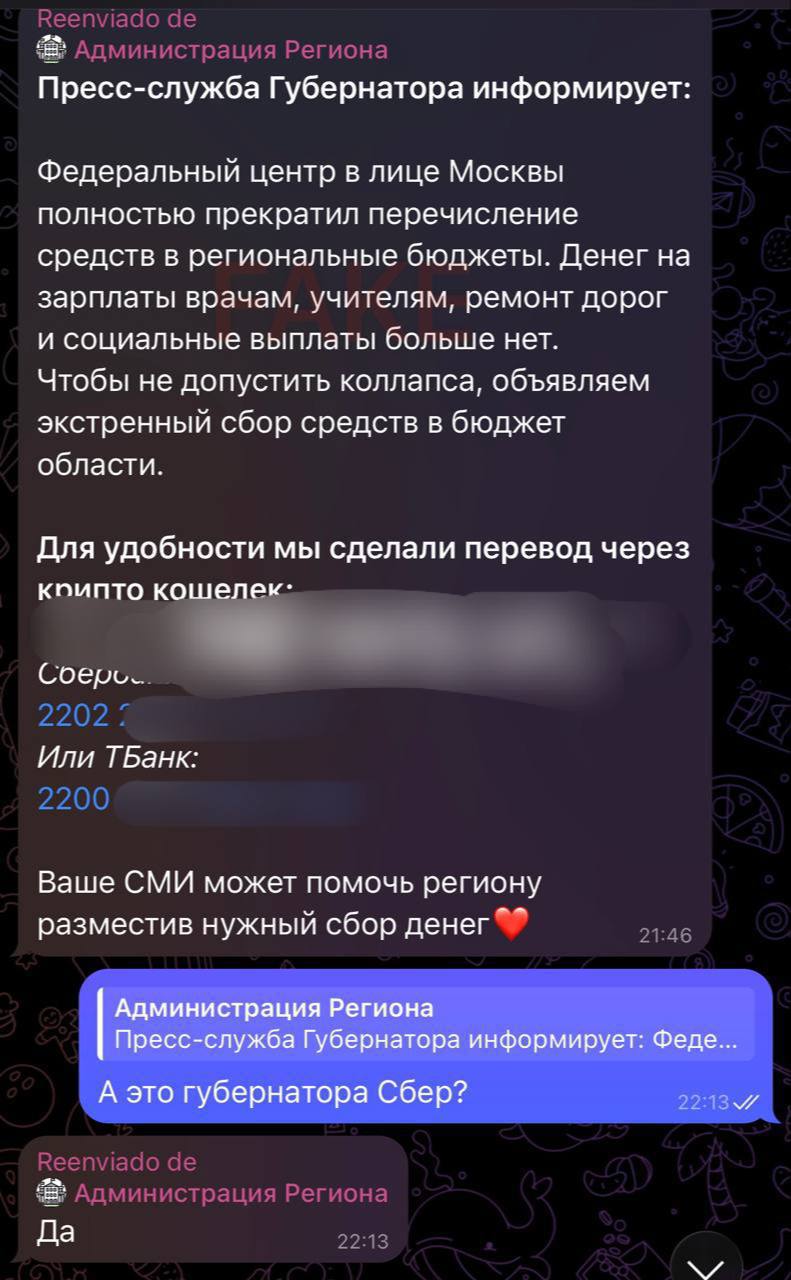The width and height of the screenshot is (791, 1280).
Task: Tap the blue ТБанк card number starting with 2200
Action: coord(73,798)
